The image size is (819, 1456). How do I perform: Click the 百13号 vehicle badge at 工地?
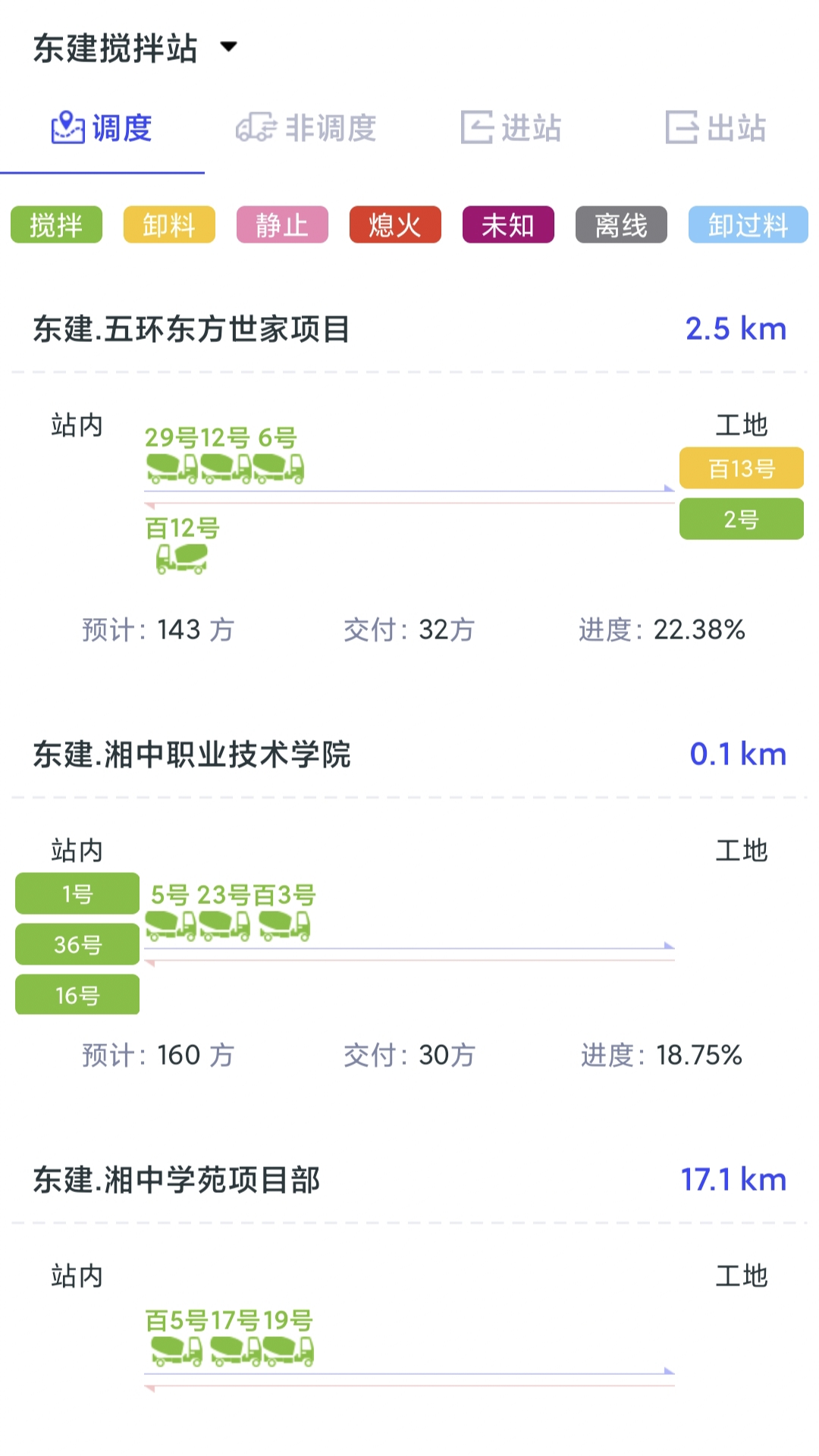(740, 468)
